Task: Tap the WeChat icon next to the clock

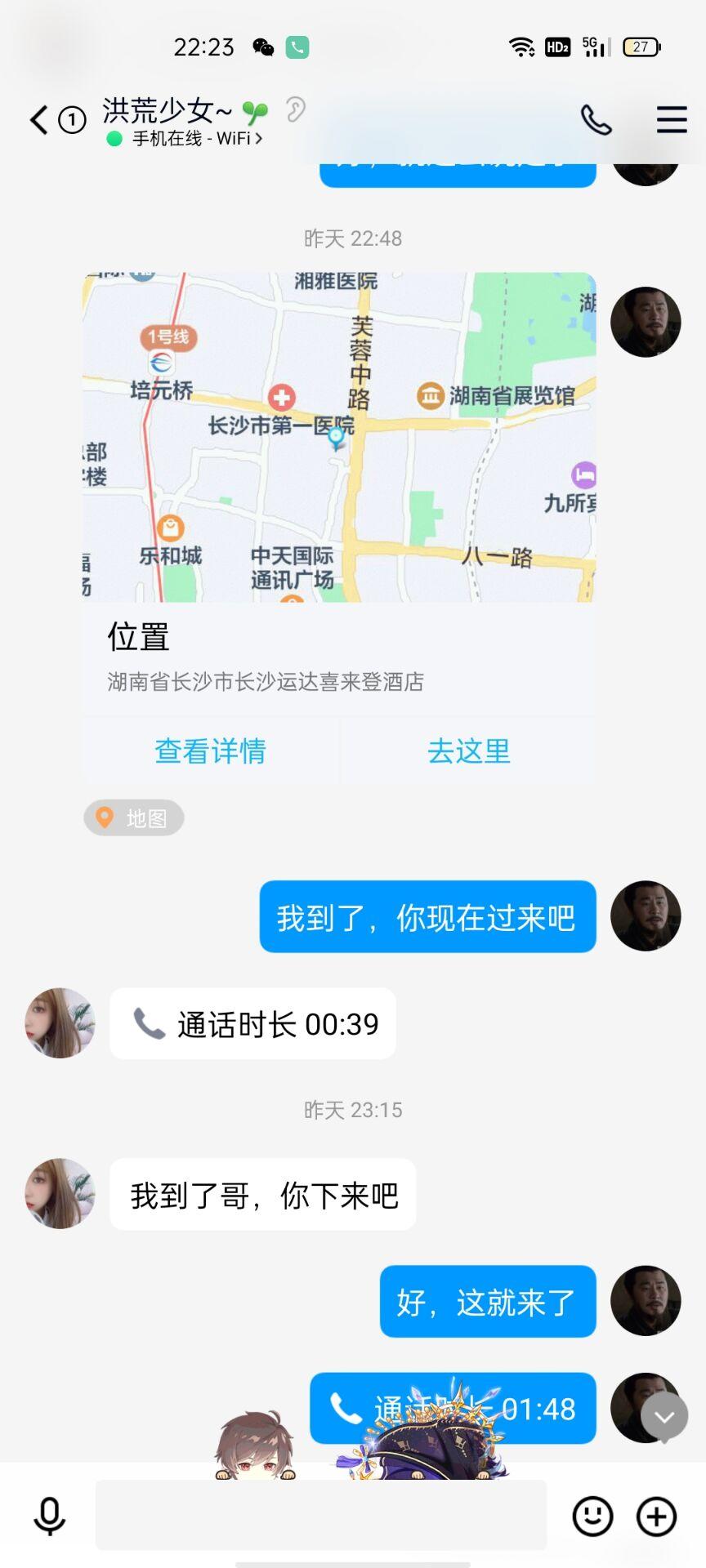Action: [264, 46]
